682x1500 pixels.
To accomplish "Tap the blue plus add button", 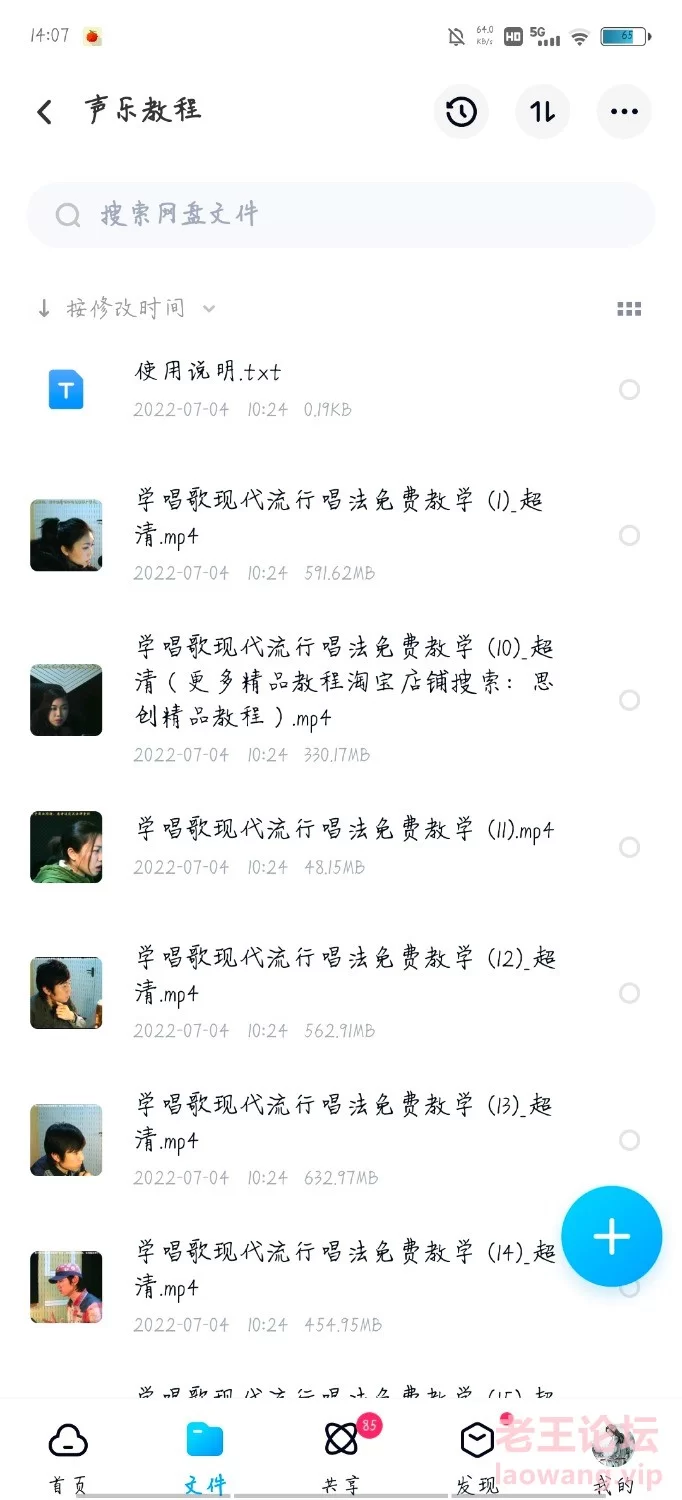I will point(612,1237).
